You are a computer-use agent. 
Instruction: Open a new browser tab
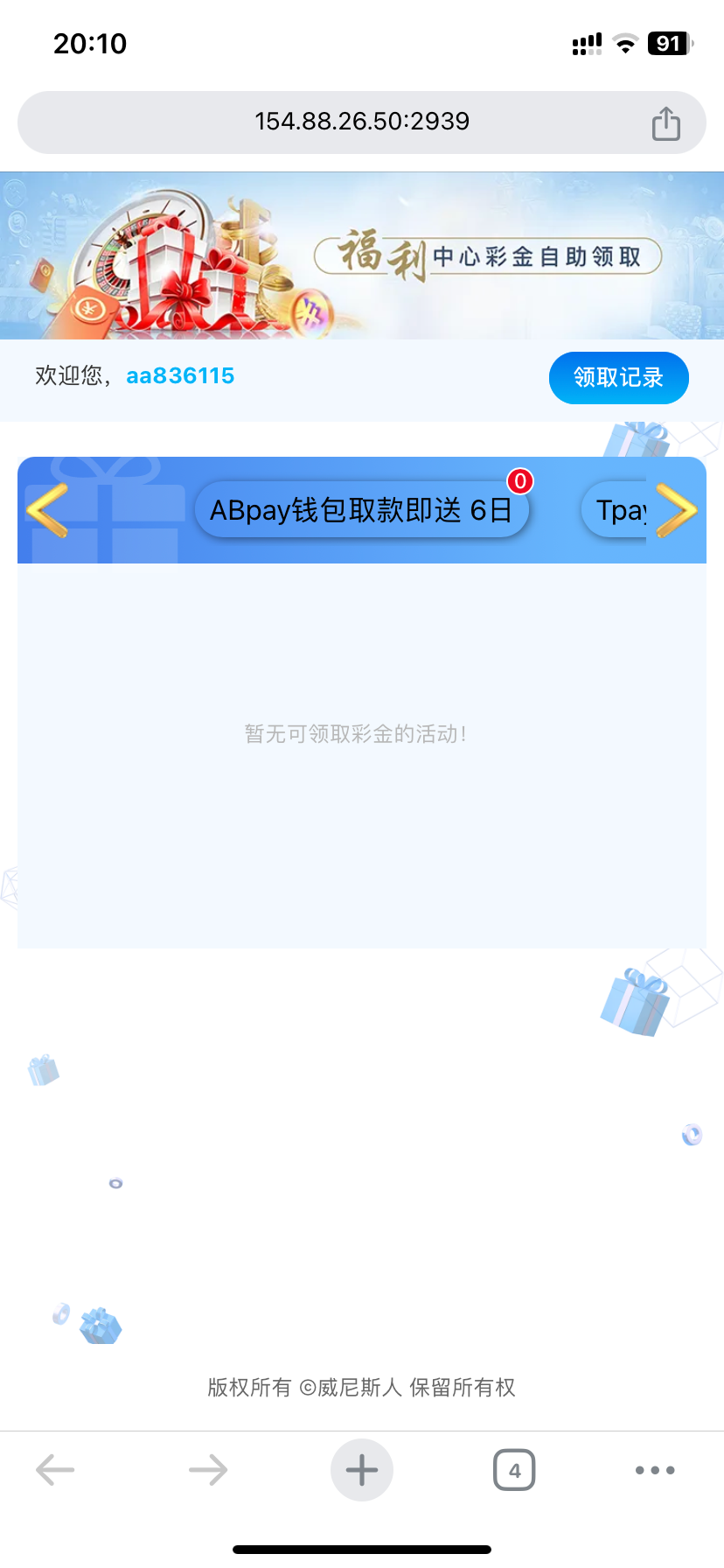[361, 1470]
